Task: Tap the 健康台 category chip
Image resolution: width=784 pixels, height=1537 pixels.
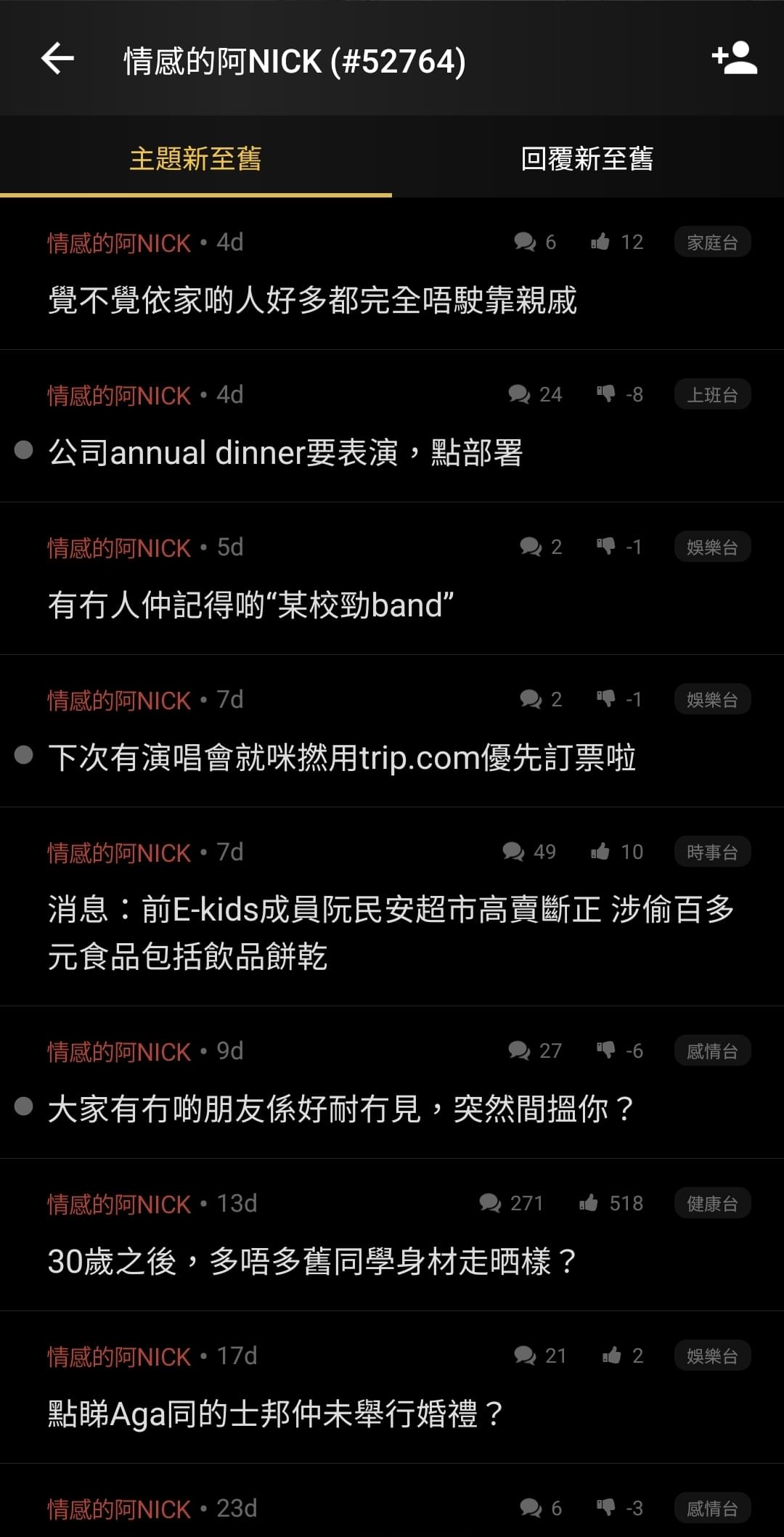Action: [712, 1204]
